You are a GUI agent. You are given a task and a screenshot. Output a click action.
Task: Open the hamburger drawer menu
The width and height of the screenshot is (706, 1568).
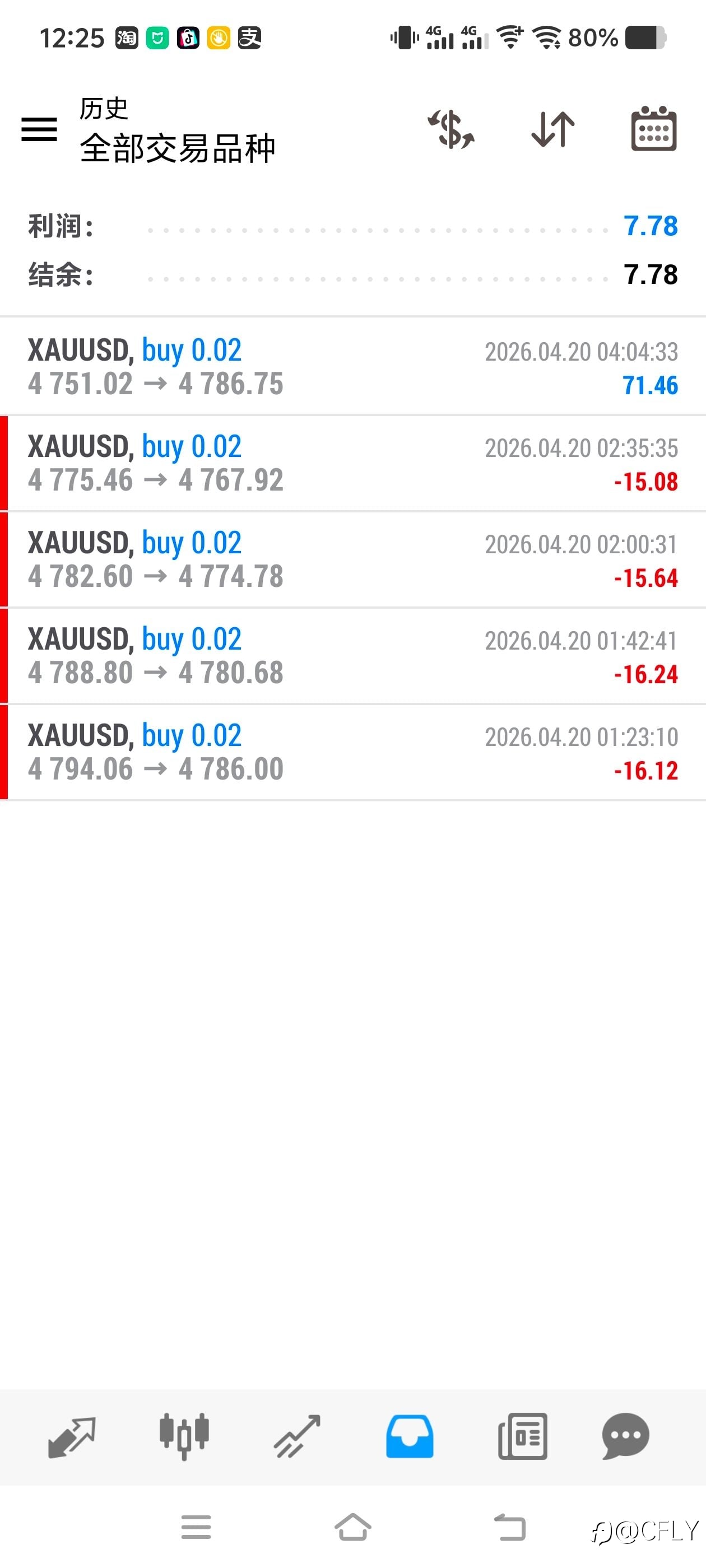click(x=39, y=129)
